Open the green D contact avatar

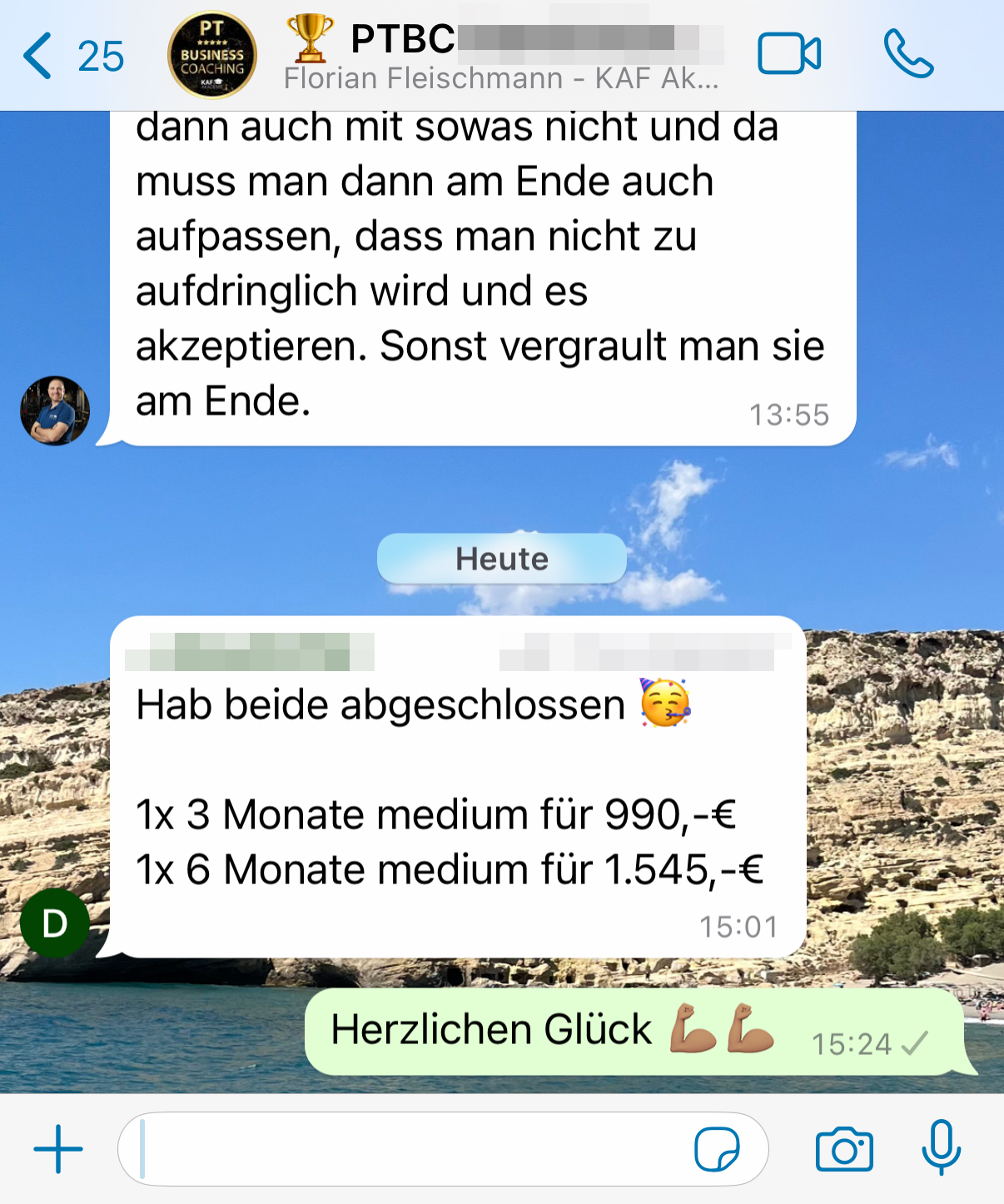coord(55,923)
